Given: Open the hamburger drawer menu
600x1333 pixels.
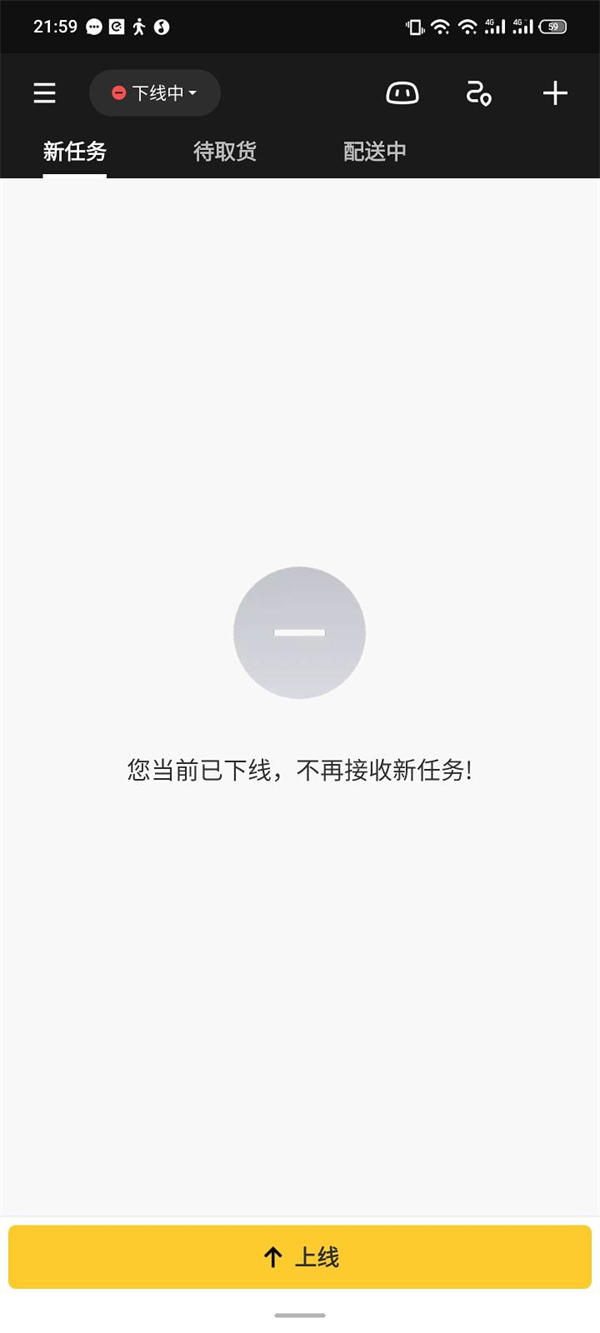Looking at the screenshot, I should pyautogui.click(x=44, y=93).
